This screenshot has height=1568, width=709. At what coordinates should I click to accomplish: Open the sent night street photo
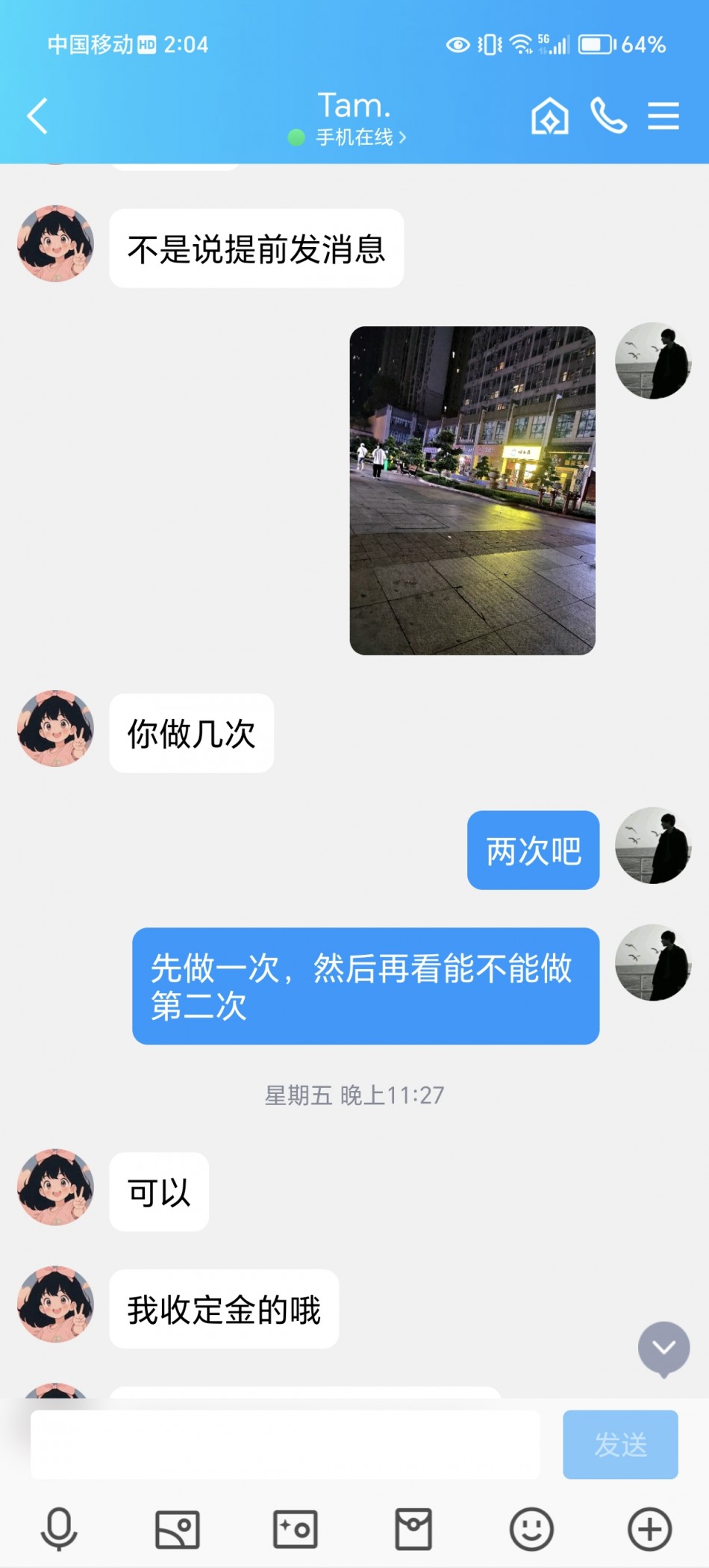pos(472,491)
